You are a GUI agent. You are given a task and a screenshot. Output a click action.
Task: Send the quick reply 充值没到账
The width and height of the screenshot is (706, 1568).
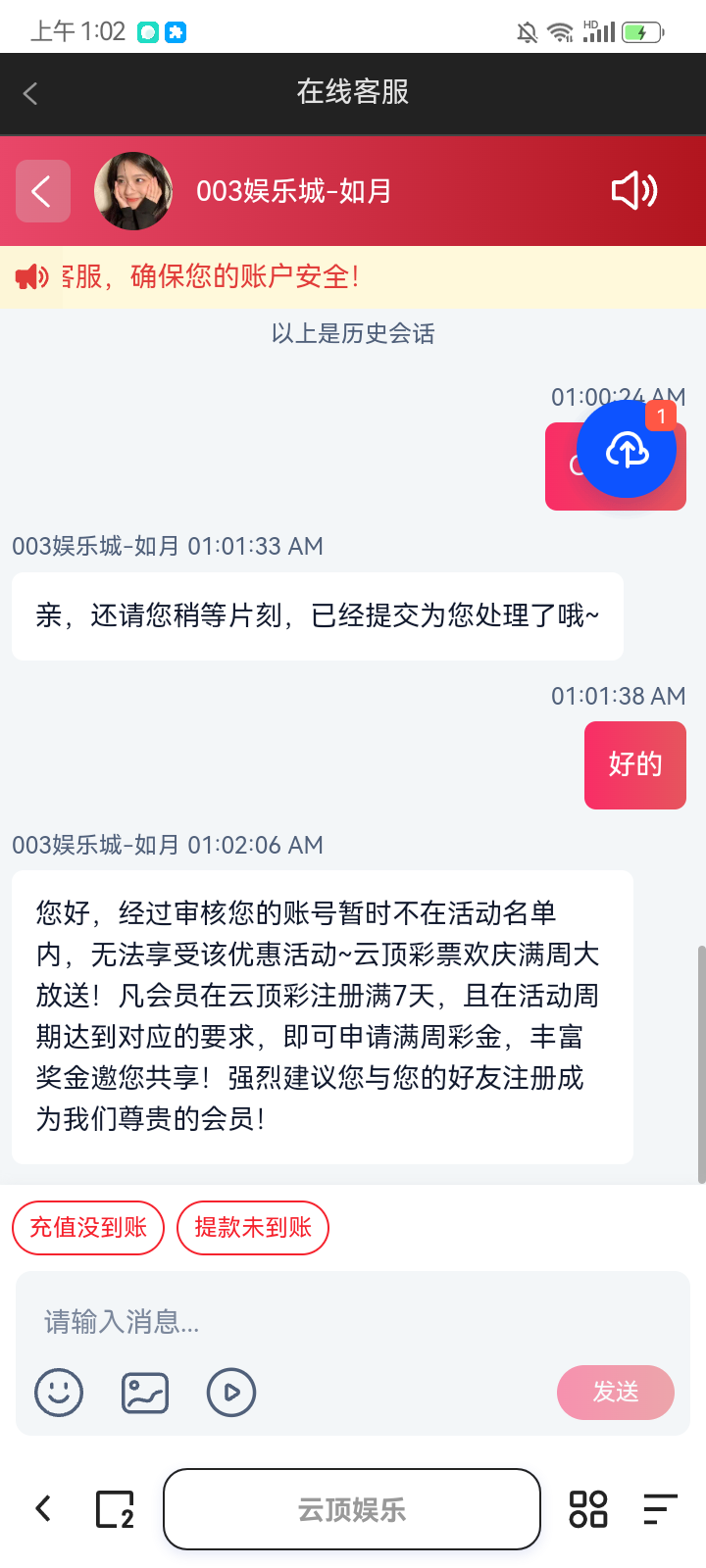[x=87, y=1227]
